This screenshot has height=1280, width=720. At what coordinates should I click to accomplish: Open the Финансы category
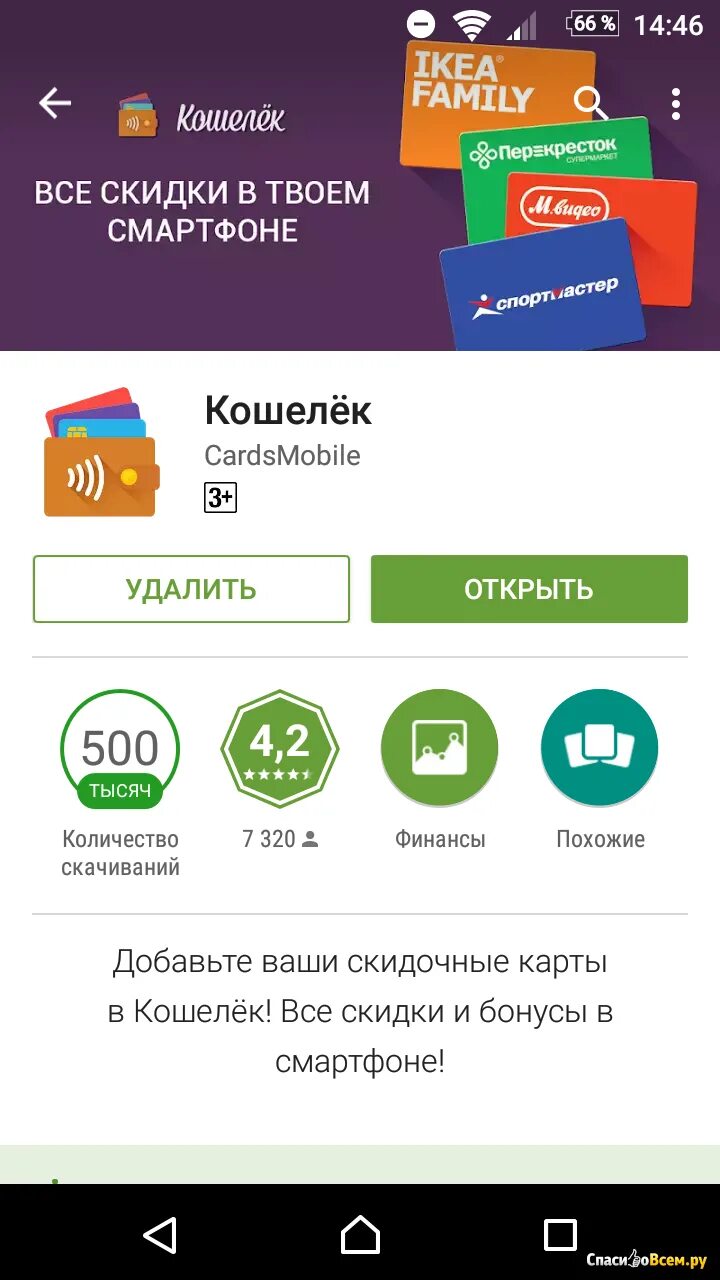(x=440, y=749)
